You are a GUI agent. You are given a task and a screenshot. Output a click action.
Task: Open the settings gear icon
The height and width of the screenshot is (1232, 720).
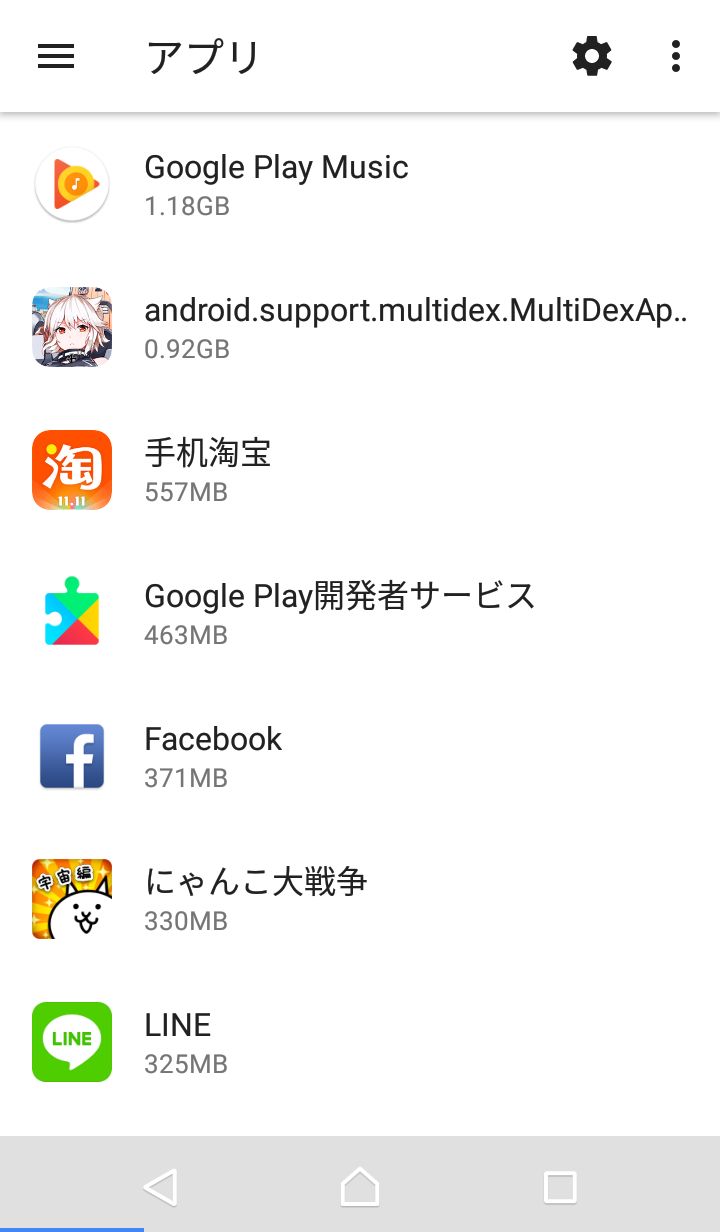pyautogui.click(x=591, y=56)
